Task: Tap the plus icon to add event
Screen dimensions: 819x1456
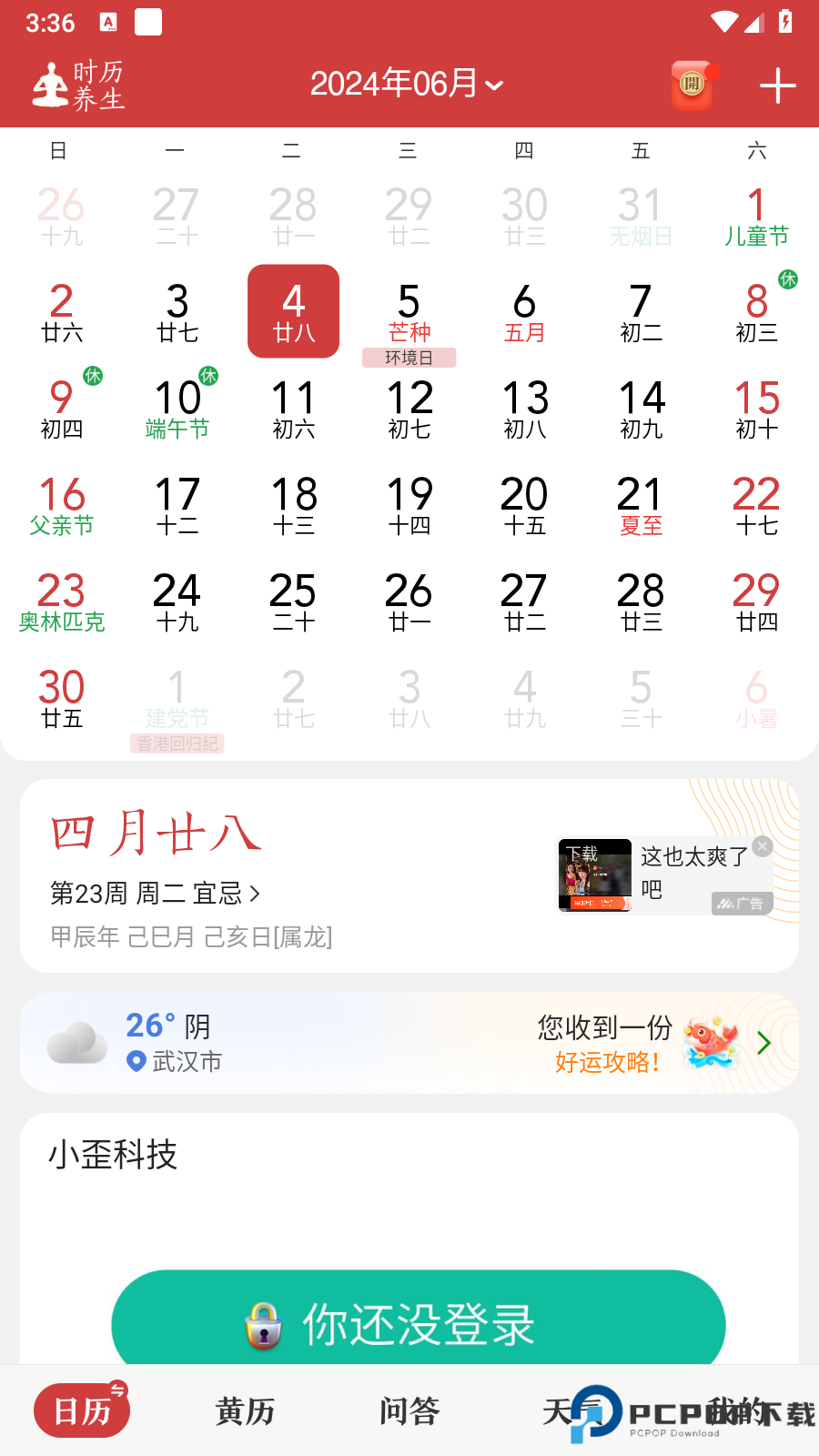Action: click(777, 86)
